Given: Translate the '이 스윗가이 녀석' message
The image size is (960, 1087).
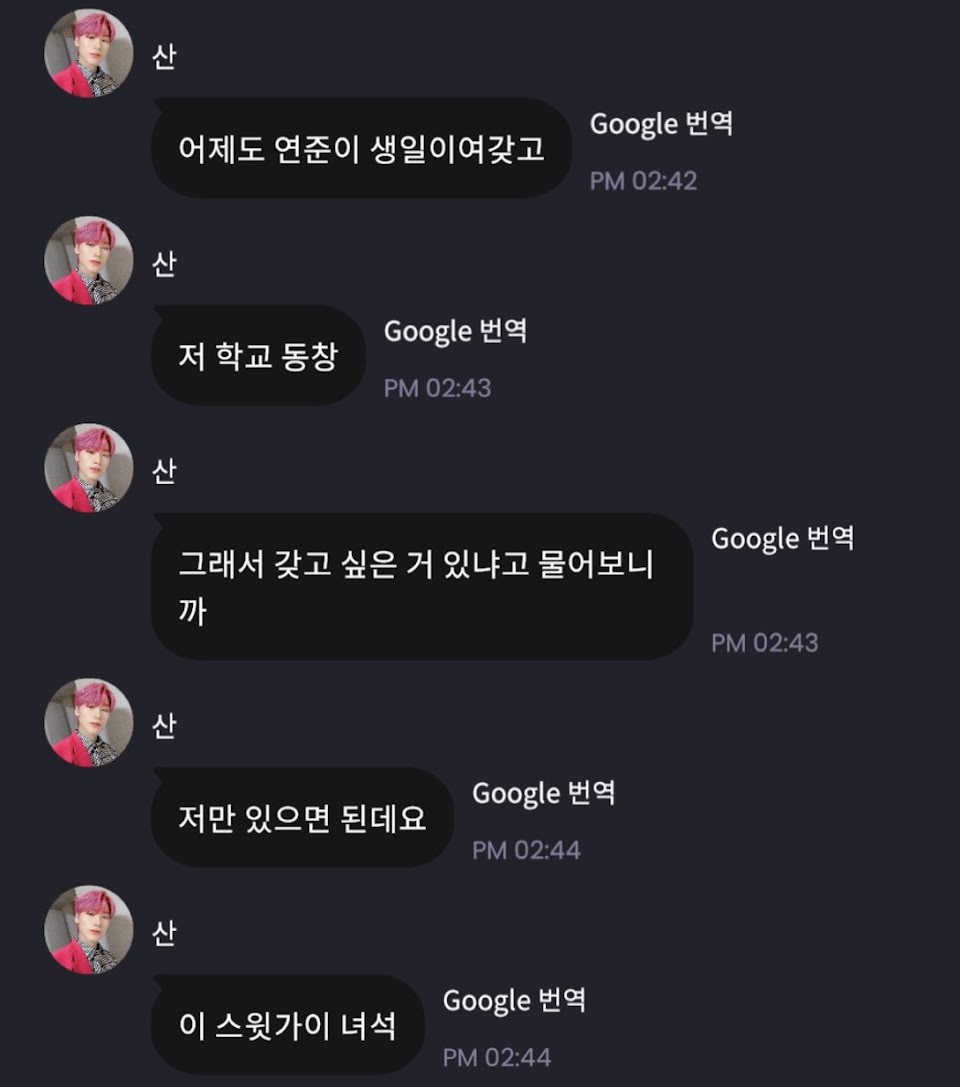Looking at the screenshot, I should pos(514,1000).
